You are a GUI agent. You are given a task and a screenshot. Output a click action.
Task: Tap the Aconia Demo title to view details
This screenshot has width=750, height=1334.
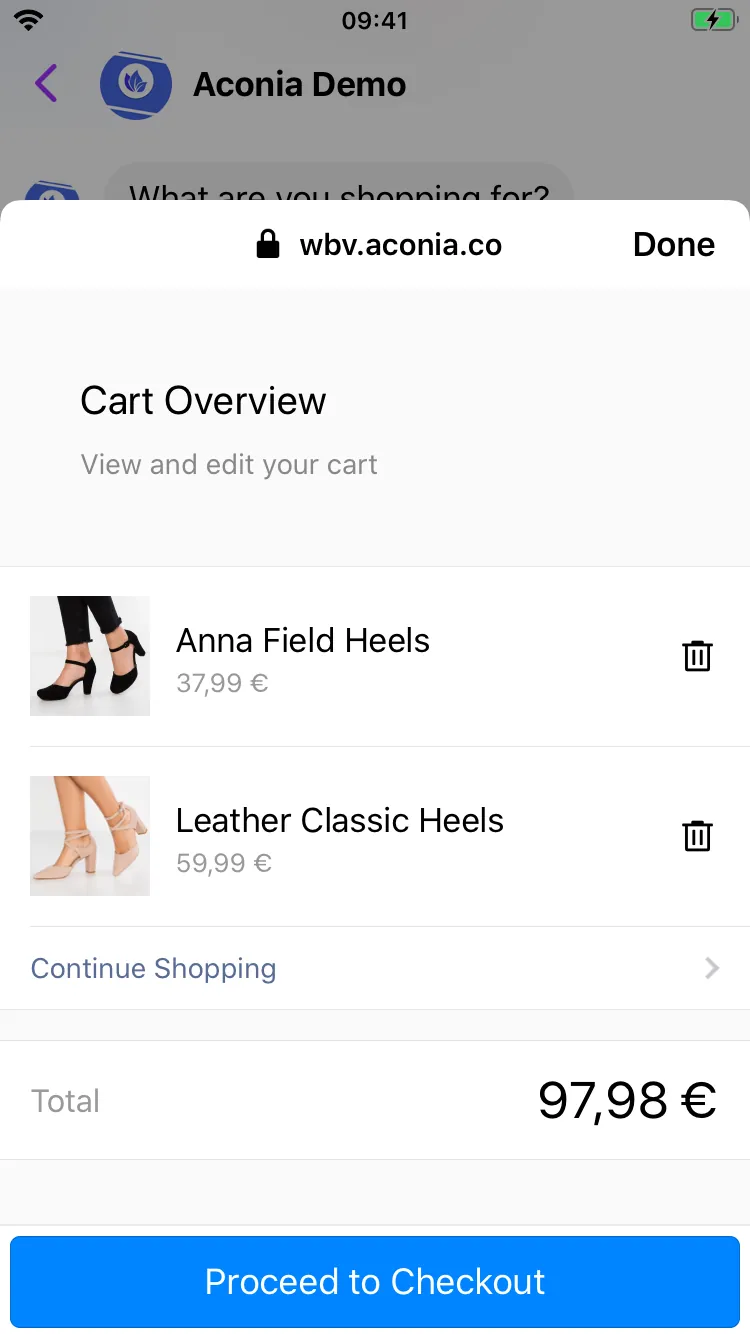299,84
